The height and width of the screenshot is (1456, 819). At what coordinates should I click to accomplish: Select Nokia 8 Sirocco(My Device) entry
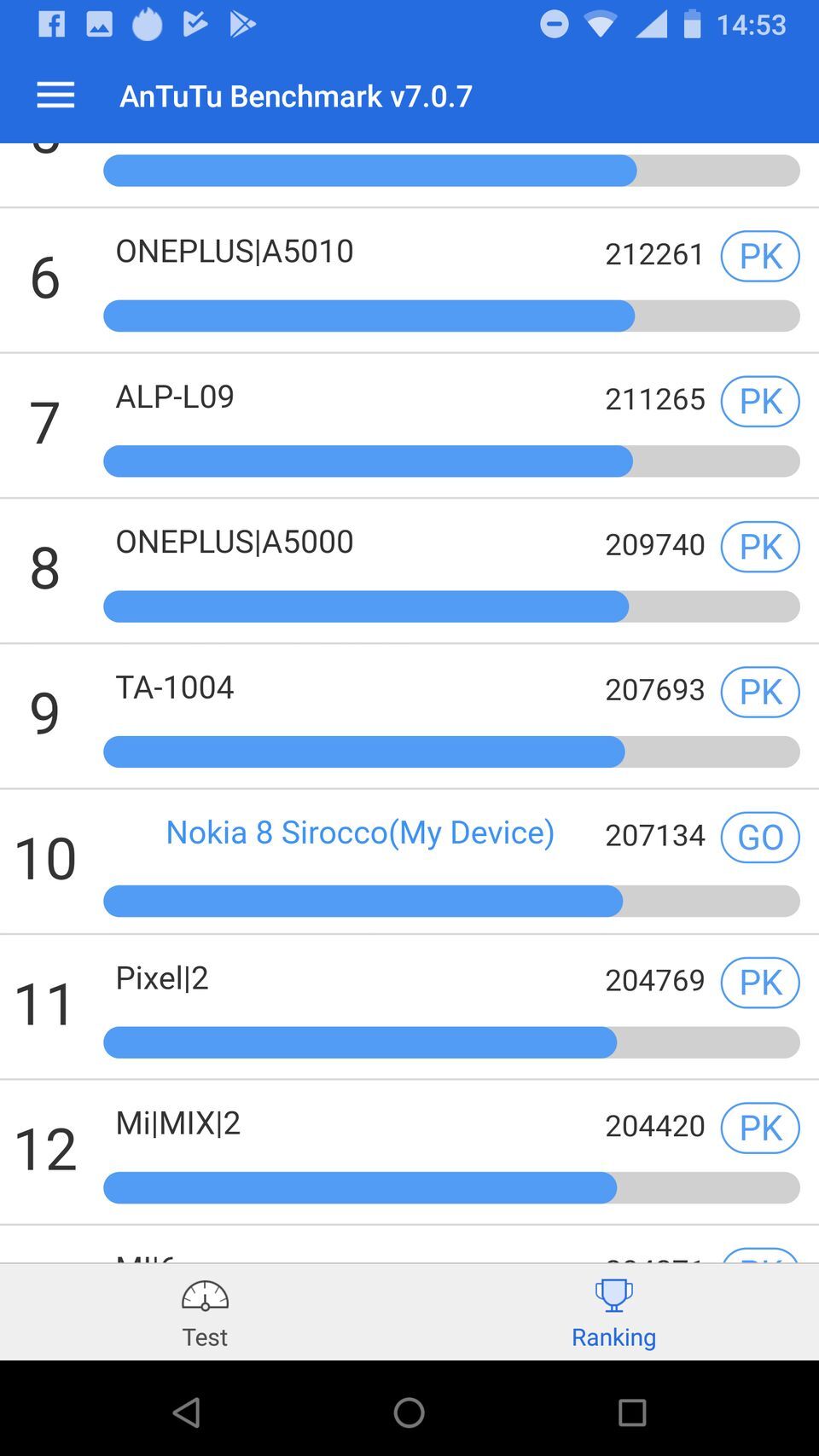click(x=360, y=832)
